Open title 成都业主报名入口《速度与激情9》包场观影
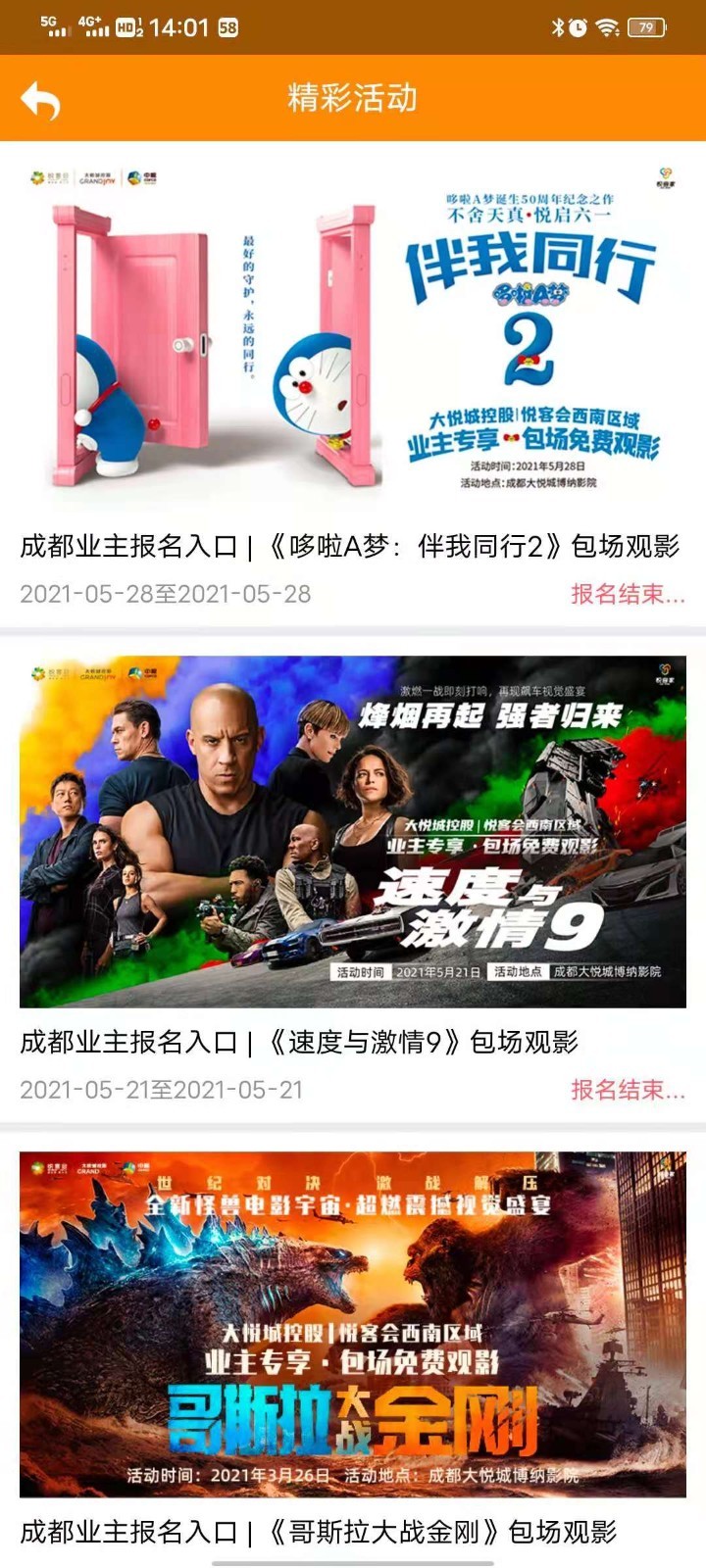 [x=299, y=1043]
